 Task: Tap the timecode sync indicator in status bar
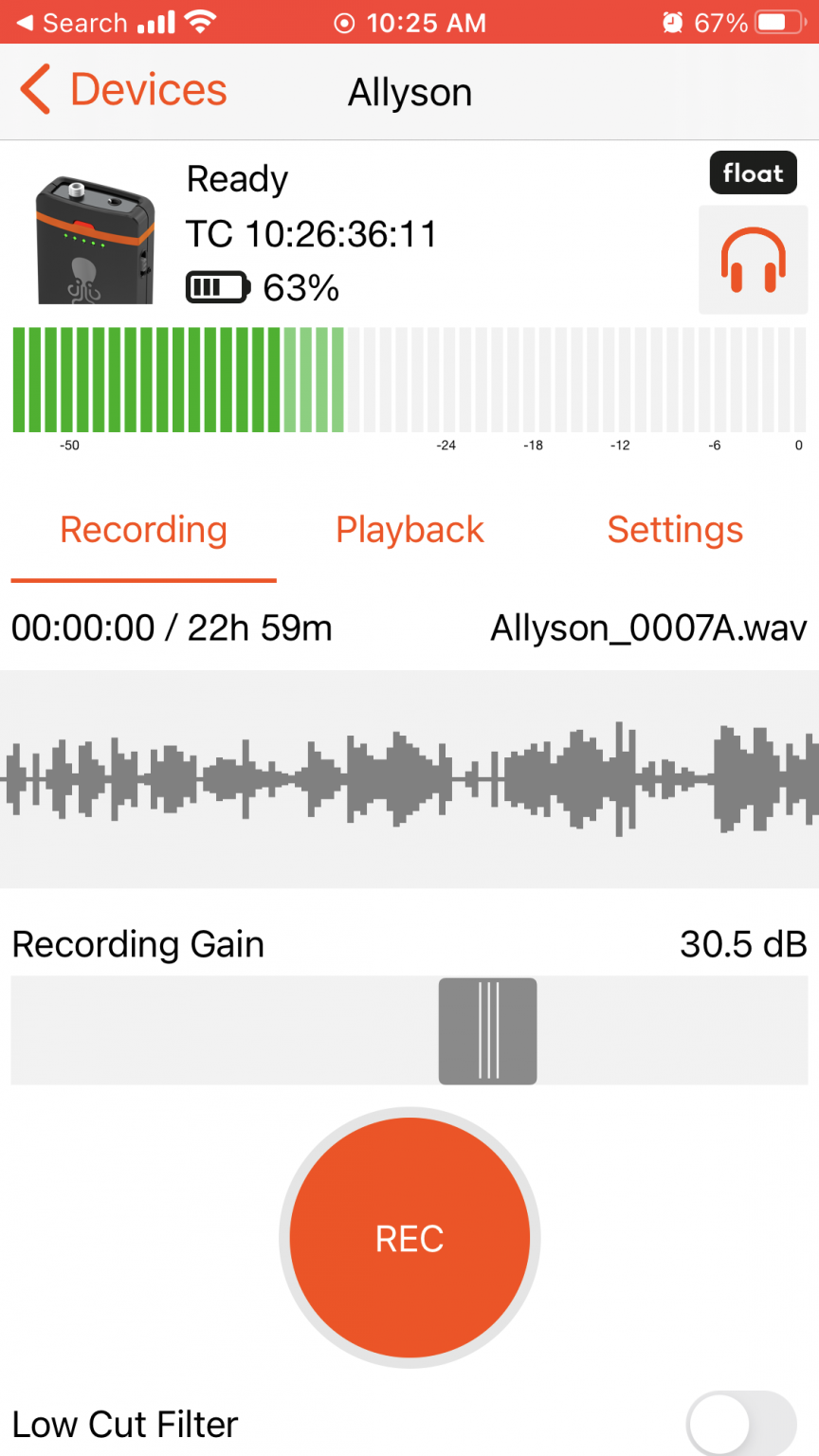[343, 22]
